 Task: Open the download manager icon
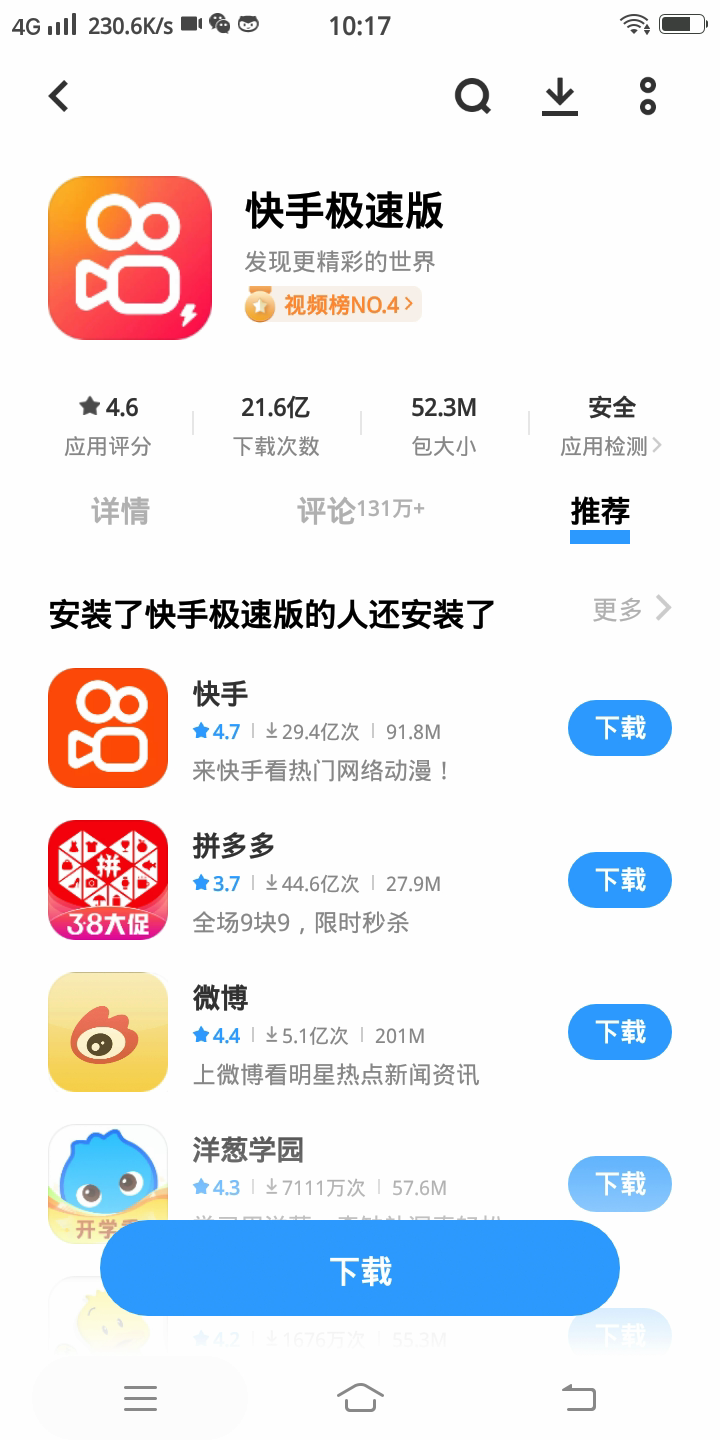[560, 97]
